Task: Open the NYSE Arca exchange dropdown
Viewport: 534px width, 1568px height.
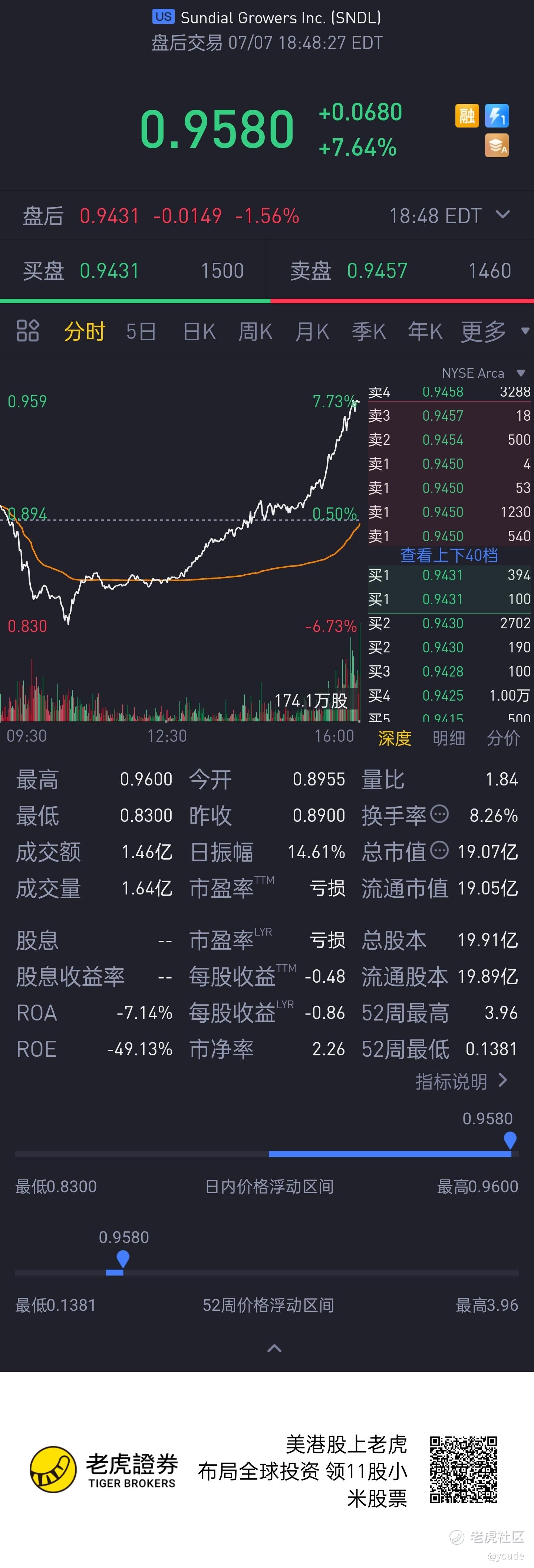Action: 483,373
